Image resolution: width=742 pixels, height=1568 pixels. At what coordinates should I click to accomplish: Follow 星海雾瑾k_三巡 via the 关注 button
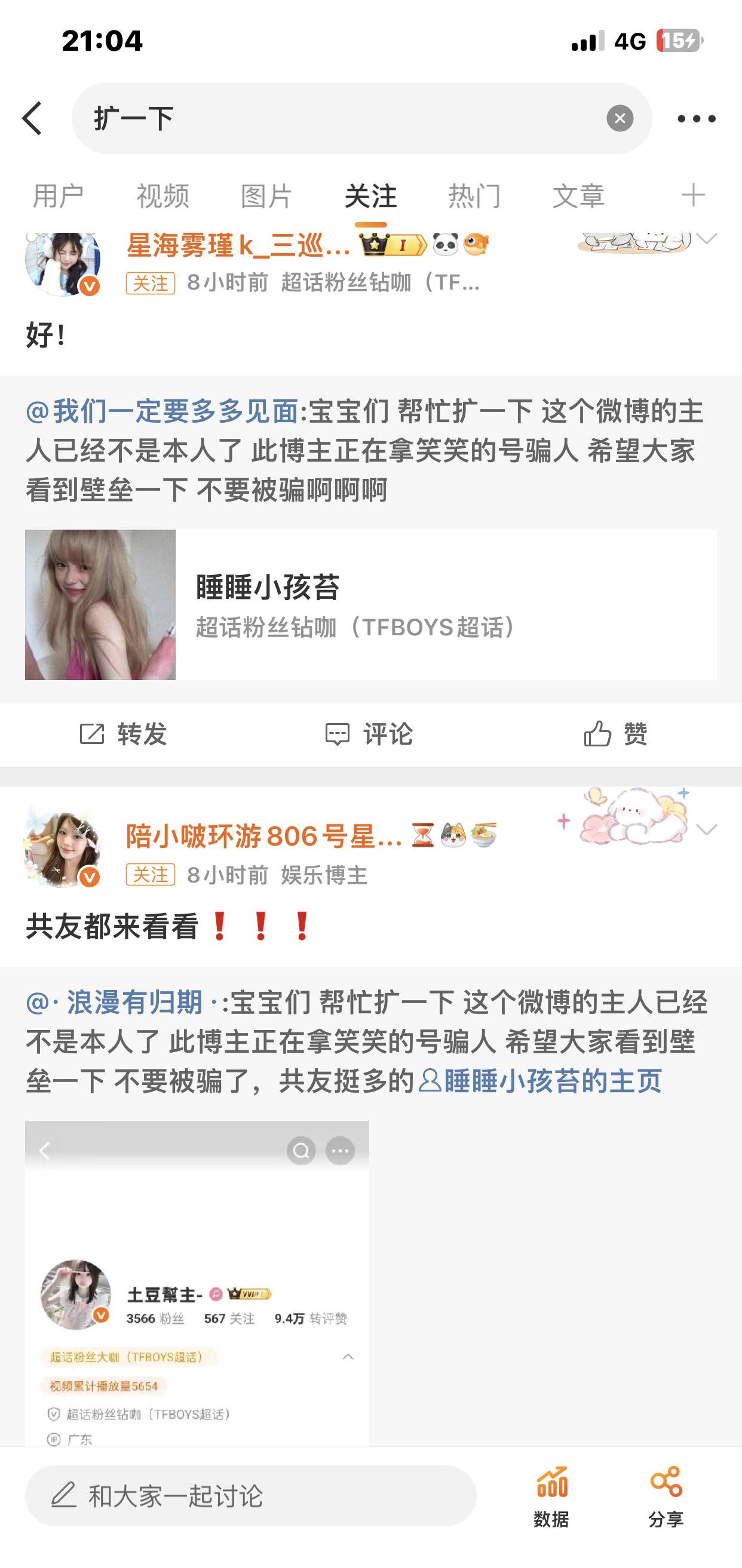click(151, 283)
